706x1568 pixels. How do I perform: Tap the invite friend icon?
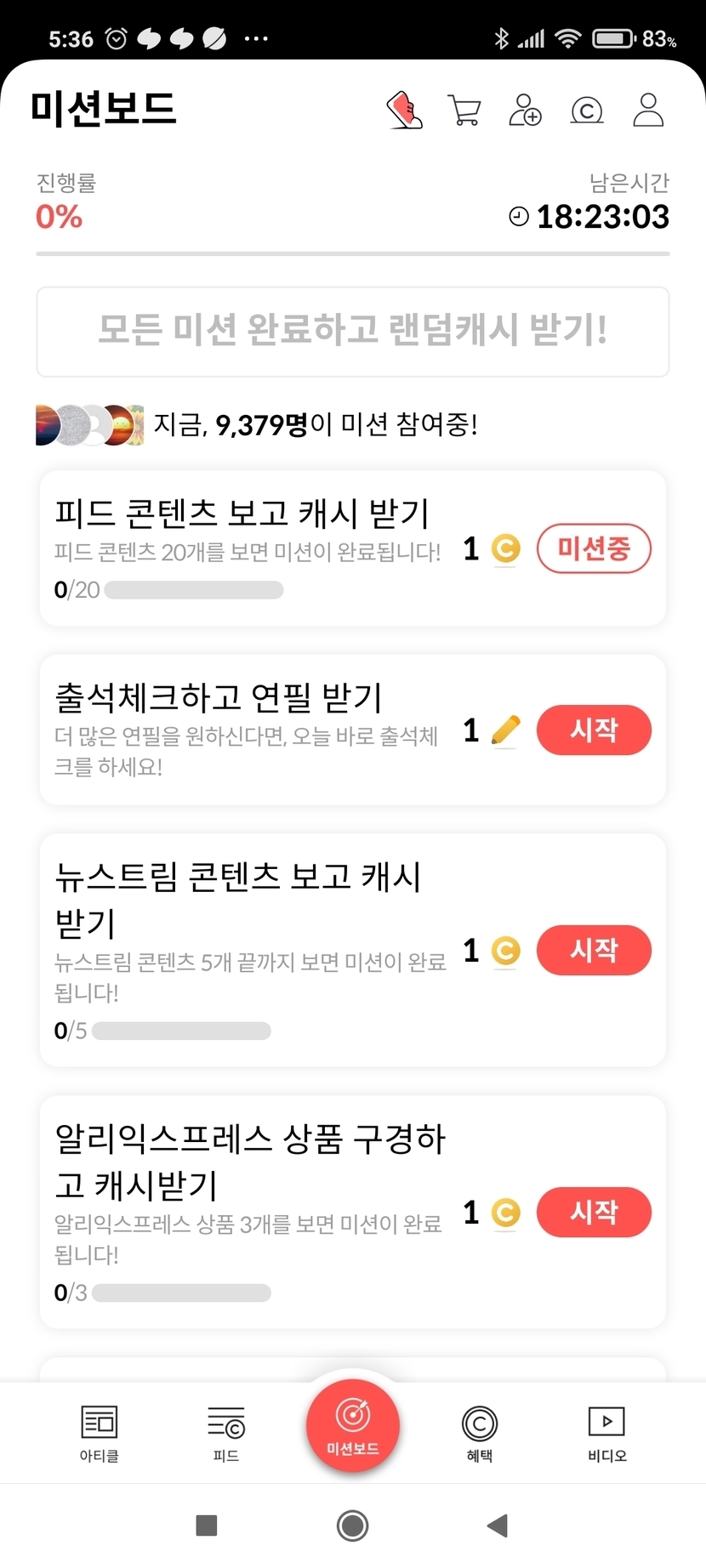pos(525,111)
